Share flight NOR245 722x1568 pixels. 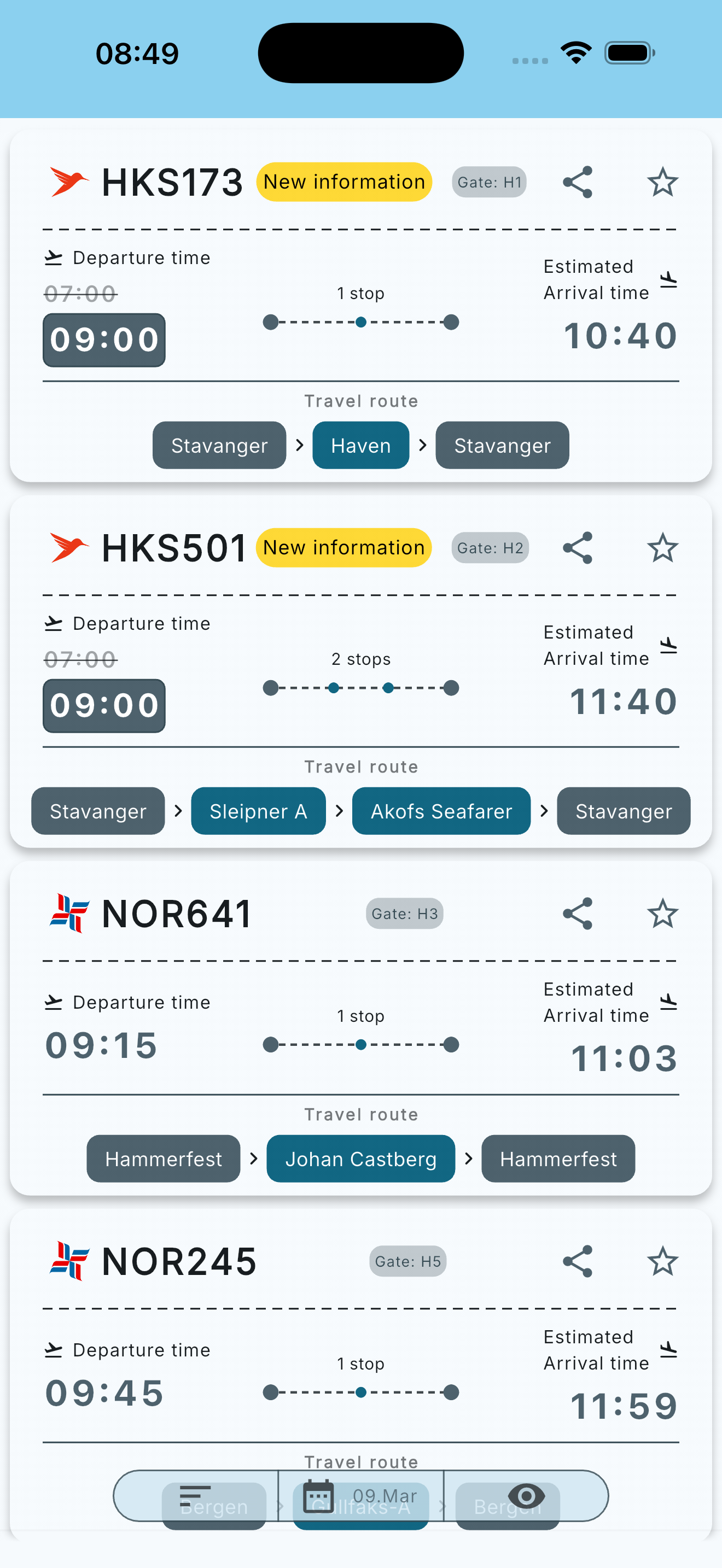pos(577,1261)
